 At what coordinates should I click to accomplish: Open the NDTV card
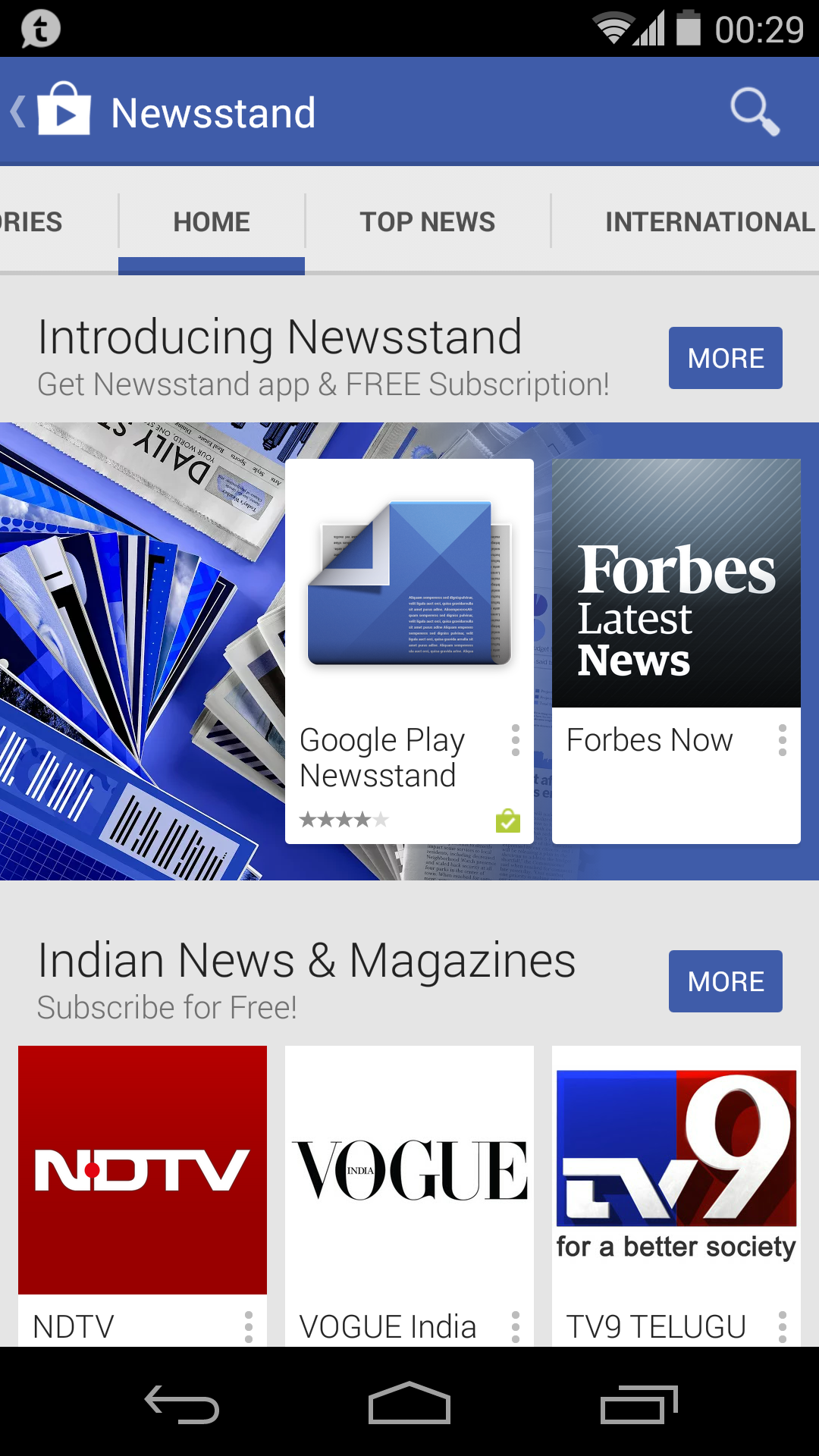pos(143,1169)
